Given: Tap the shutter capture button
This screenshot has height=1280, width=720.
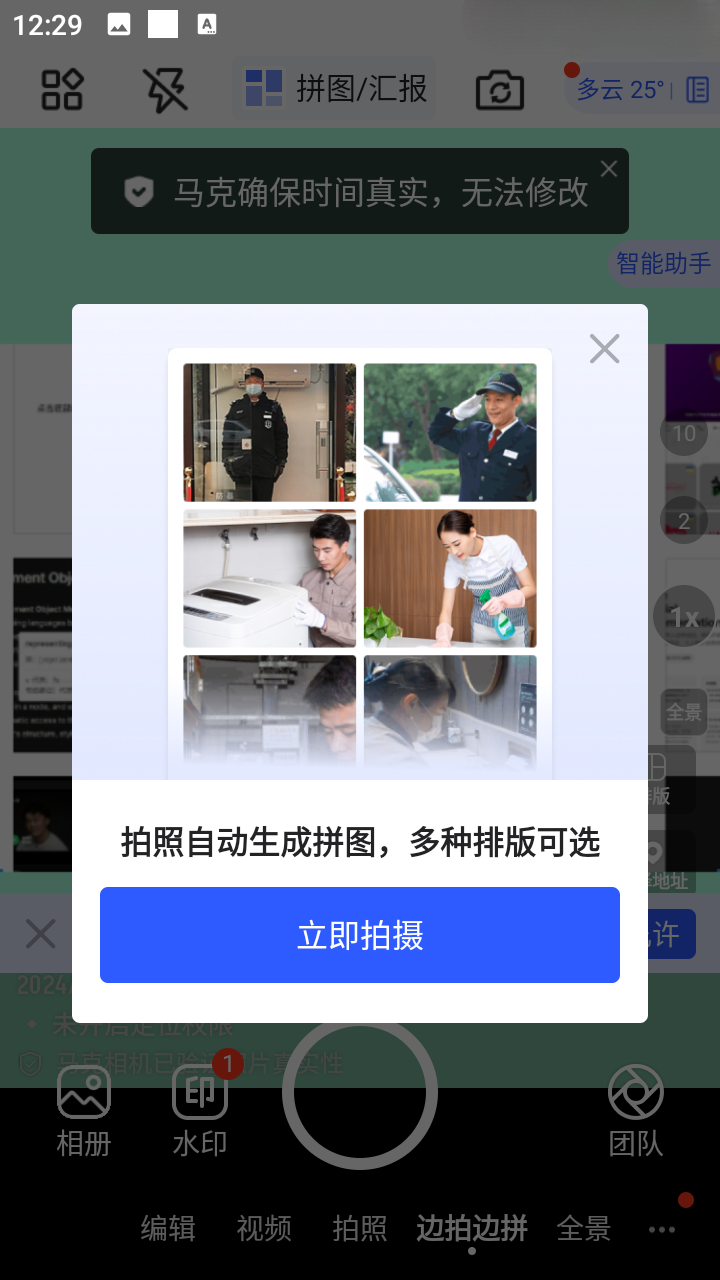Looking at the screenshot, I should point(360,1093).
